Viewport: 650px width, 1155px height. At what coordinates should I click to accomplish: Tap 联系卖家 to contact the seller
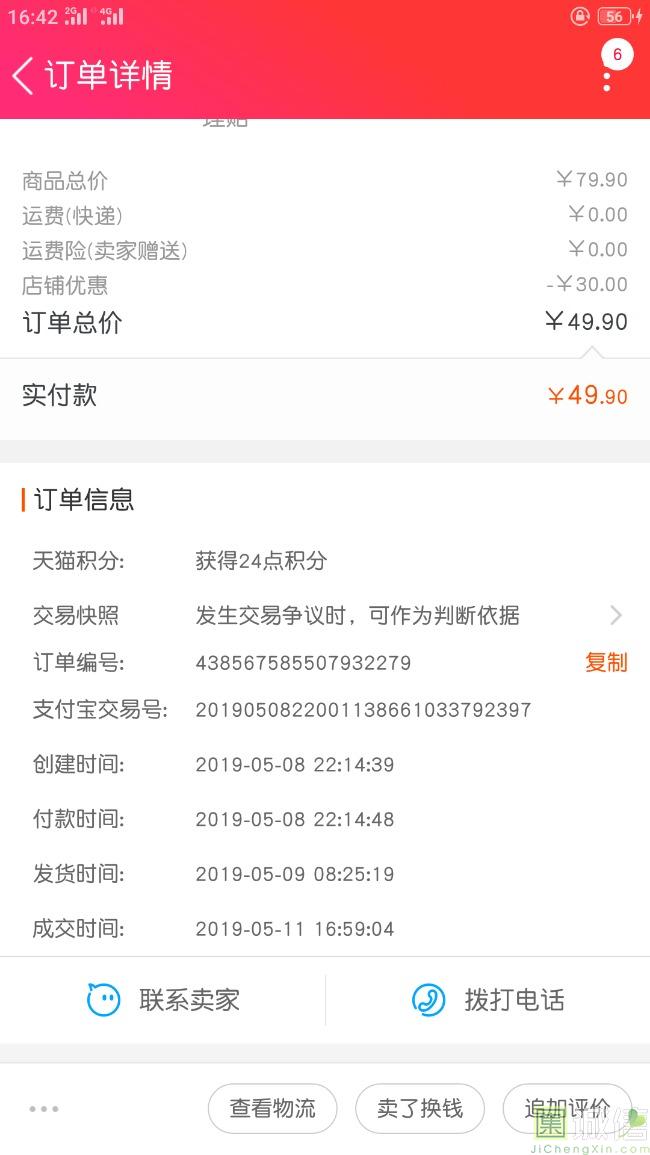pyautogui.click(x=163, y=1000)
